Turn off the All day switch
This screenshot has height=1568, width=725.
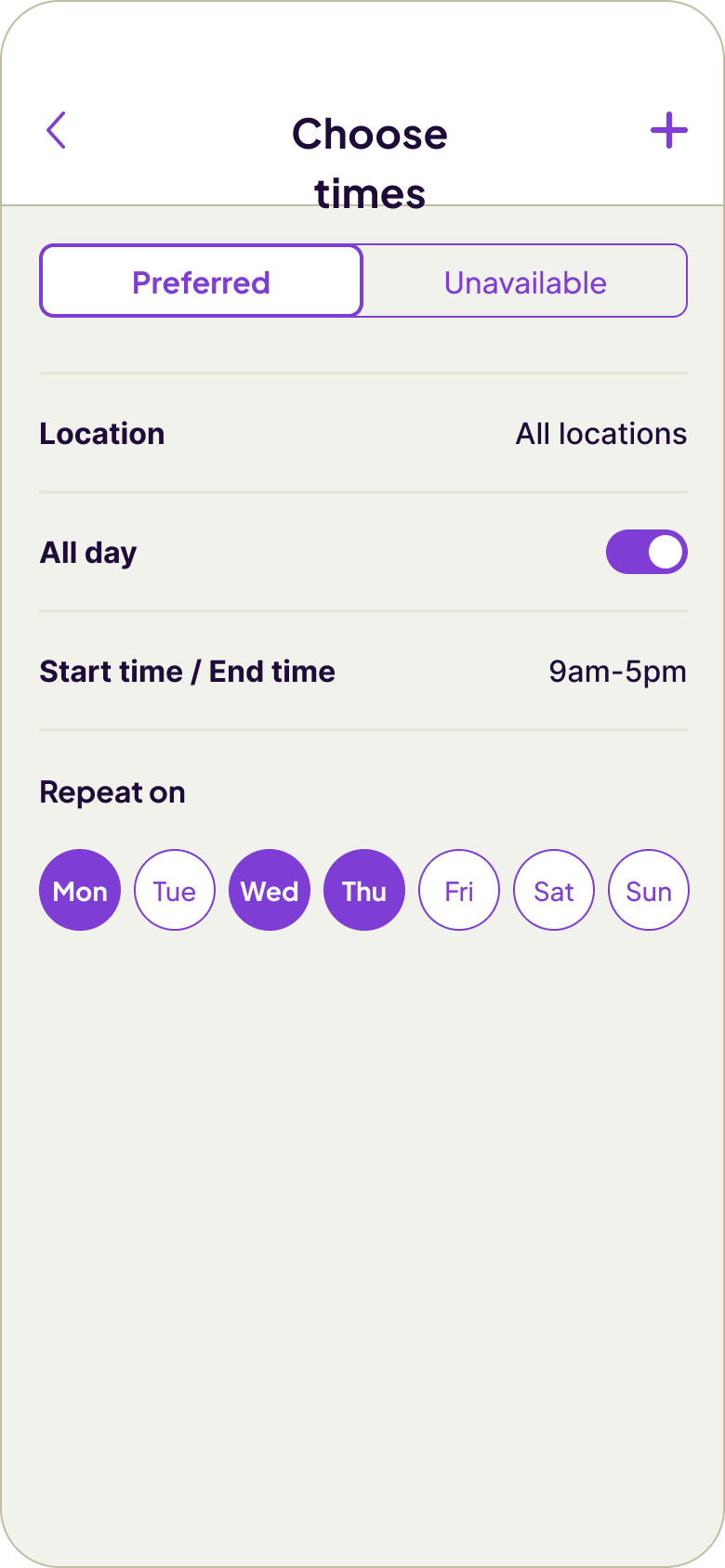[x=646, y=553]
